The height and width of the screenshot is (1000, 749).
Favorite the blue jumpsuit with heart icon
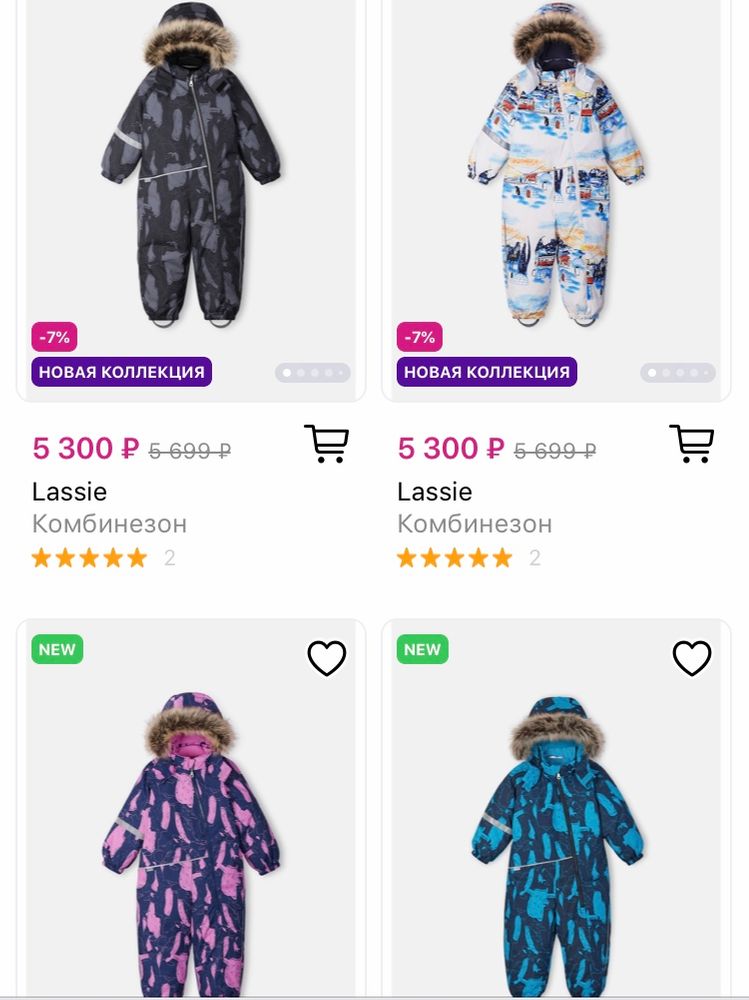[x=691, y=658]
